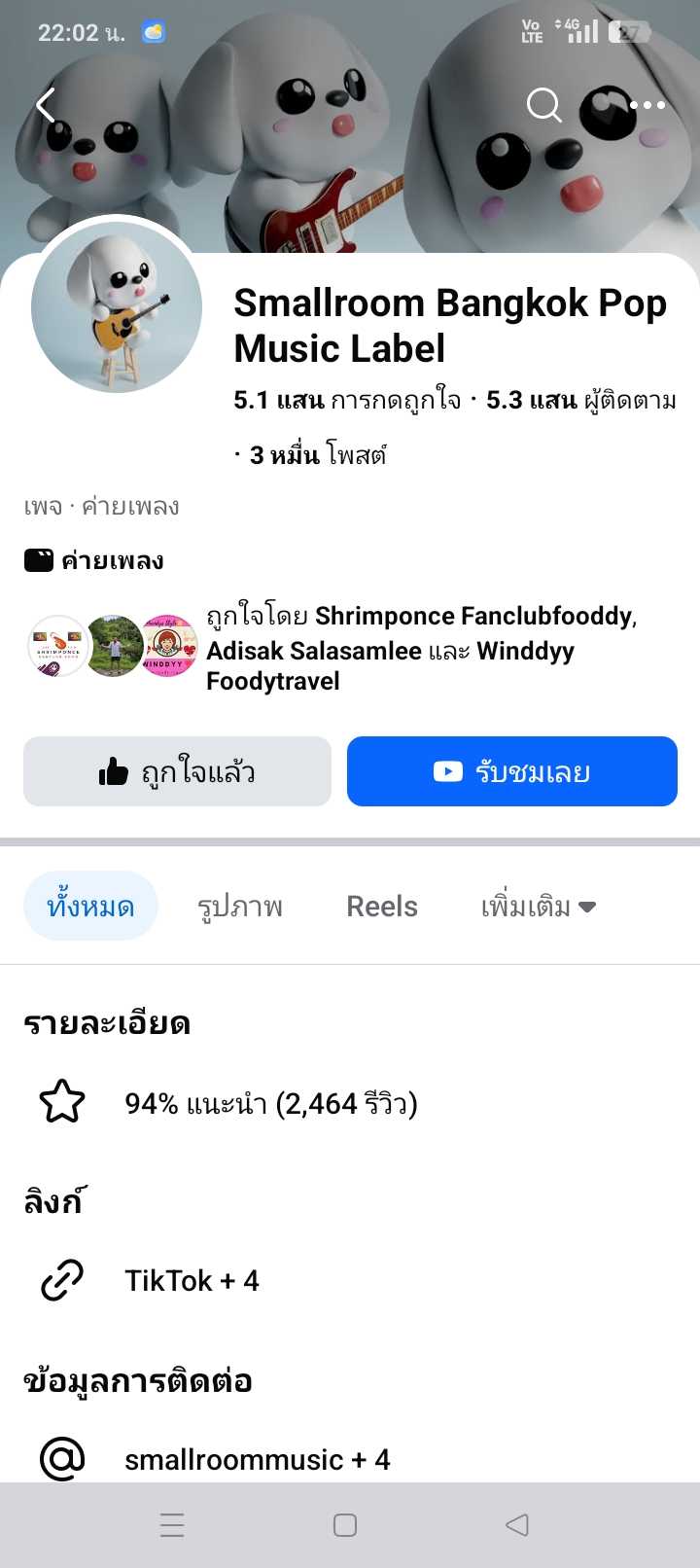This screenshot has height=1568, width=700.
Task: Tap the star icon next to recommendations
Action: tap(62, 1102)
